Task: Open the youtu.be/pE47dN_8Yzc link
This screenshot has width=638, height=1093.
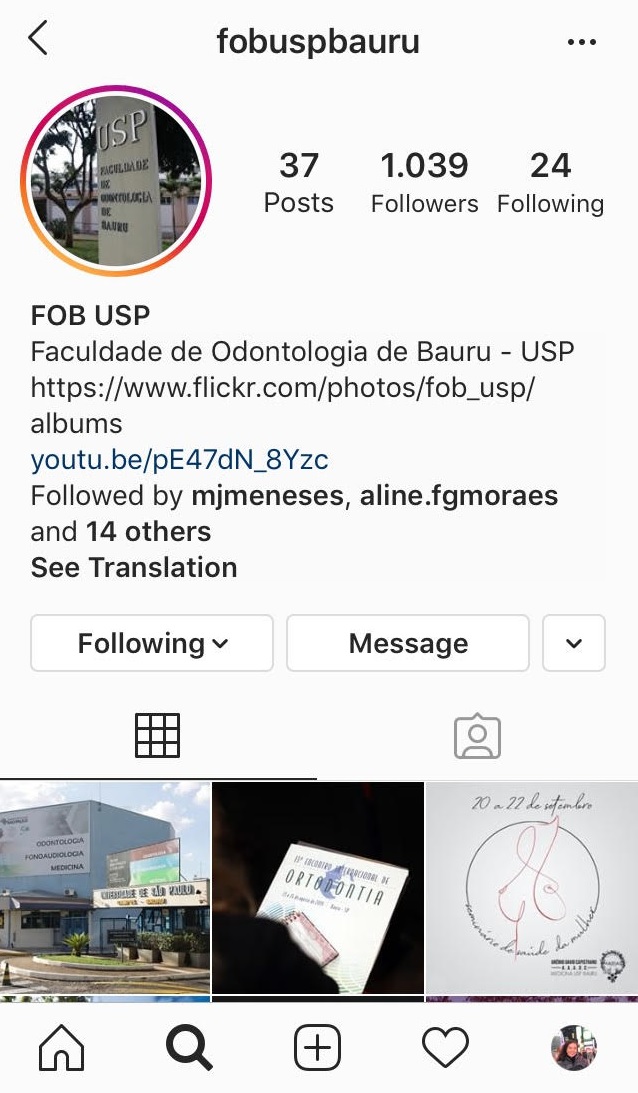Action: pyautogui.click(x=179, y=460)
